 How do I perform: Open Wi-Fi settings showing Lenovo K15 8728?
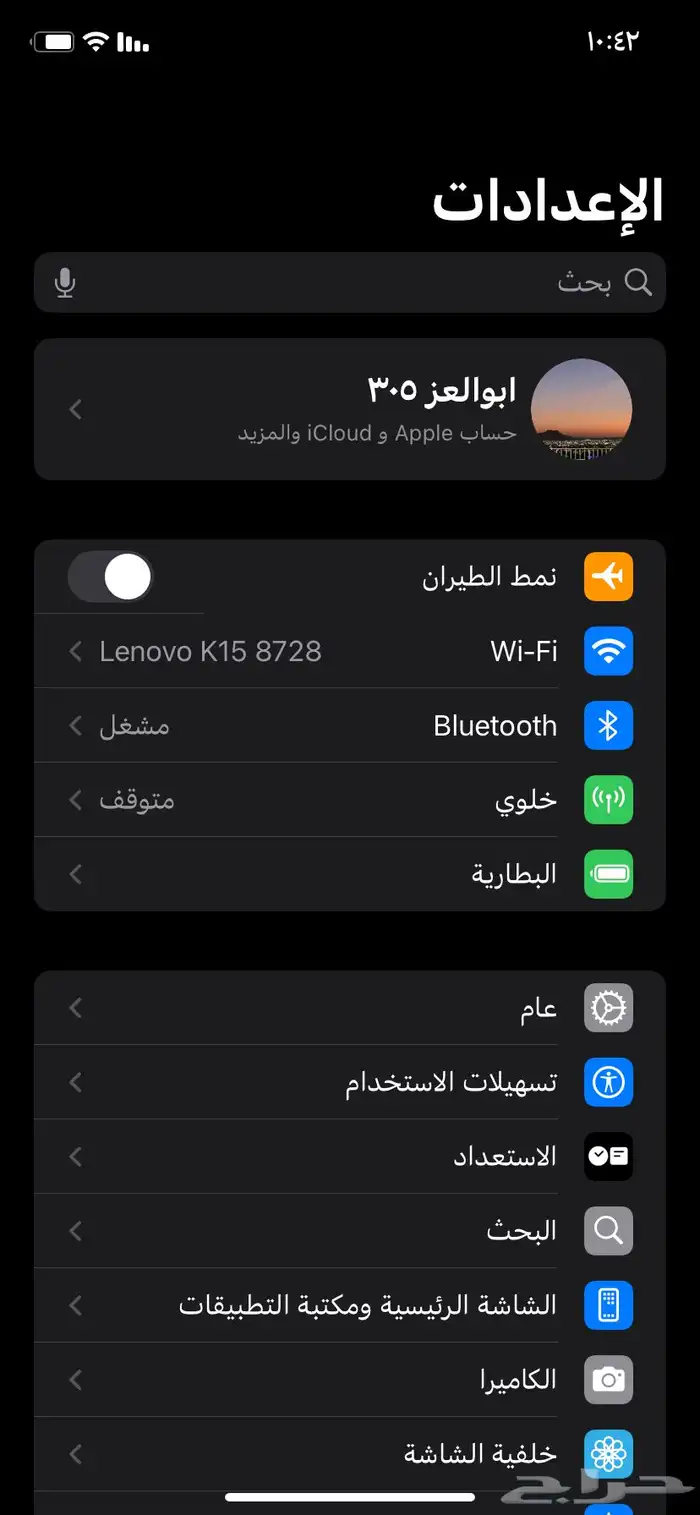tap(350, 651)
